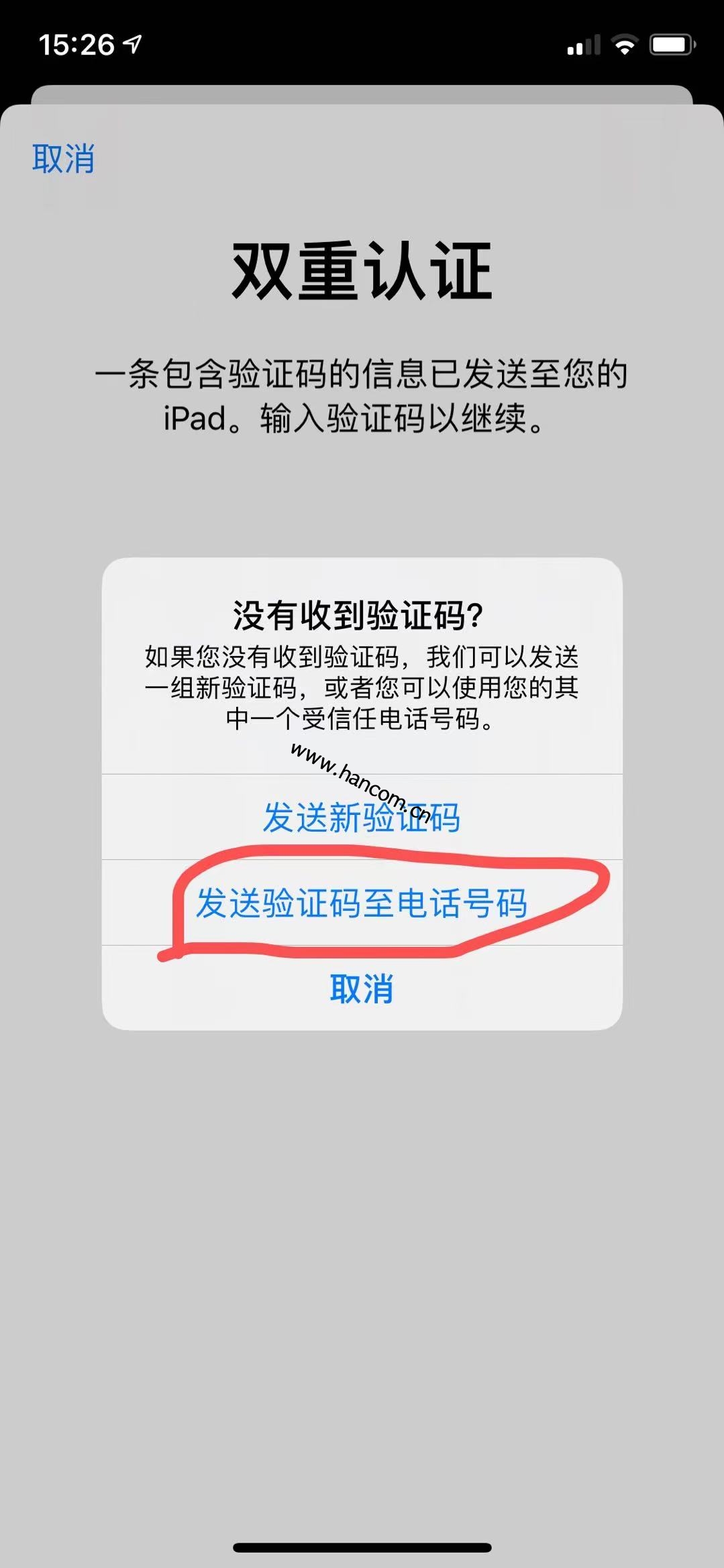Tap 取消 in the top-left corner
This screenshot has width=724, height=1568.
(64, 159)
